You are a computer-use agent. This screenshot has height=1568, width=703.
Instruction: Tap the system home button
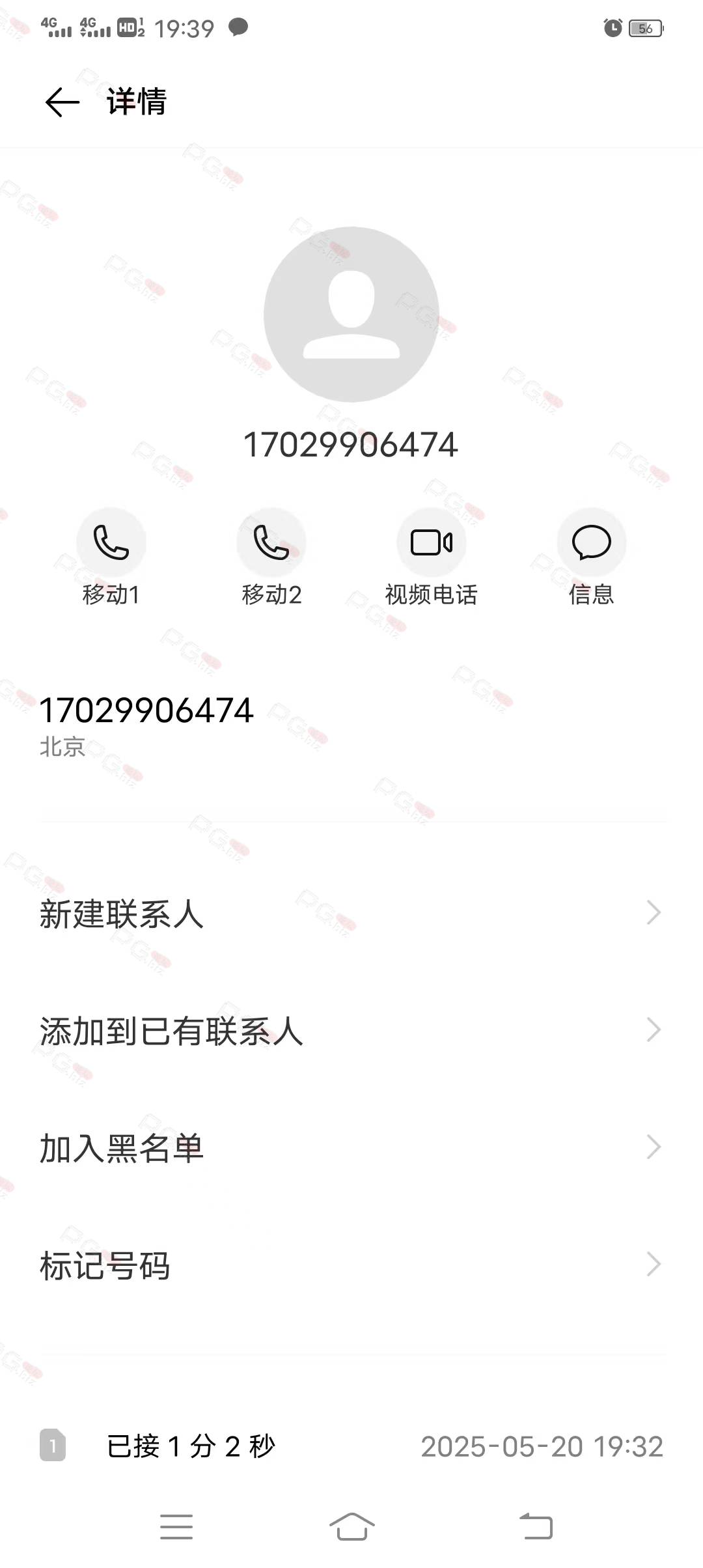pos(351,1526)
